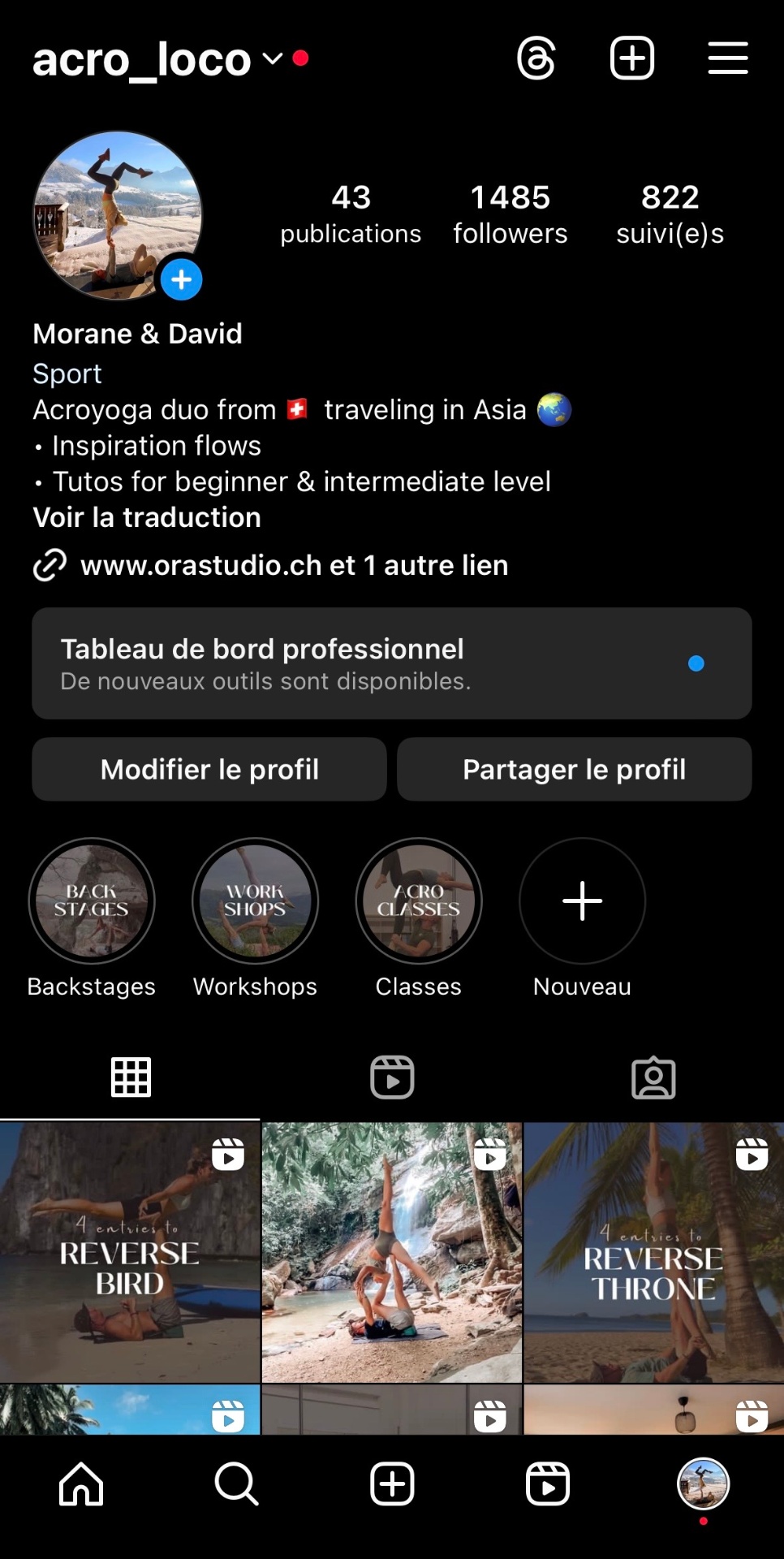Add a story via profile picture plus
Viewport: 784px width, 1559px height.
point(181,279)
